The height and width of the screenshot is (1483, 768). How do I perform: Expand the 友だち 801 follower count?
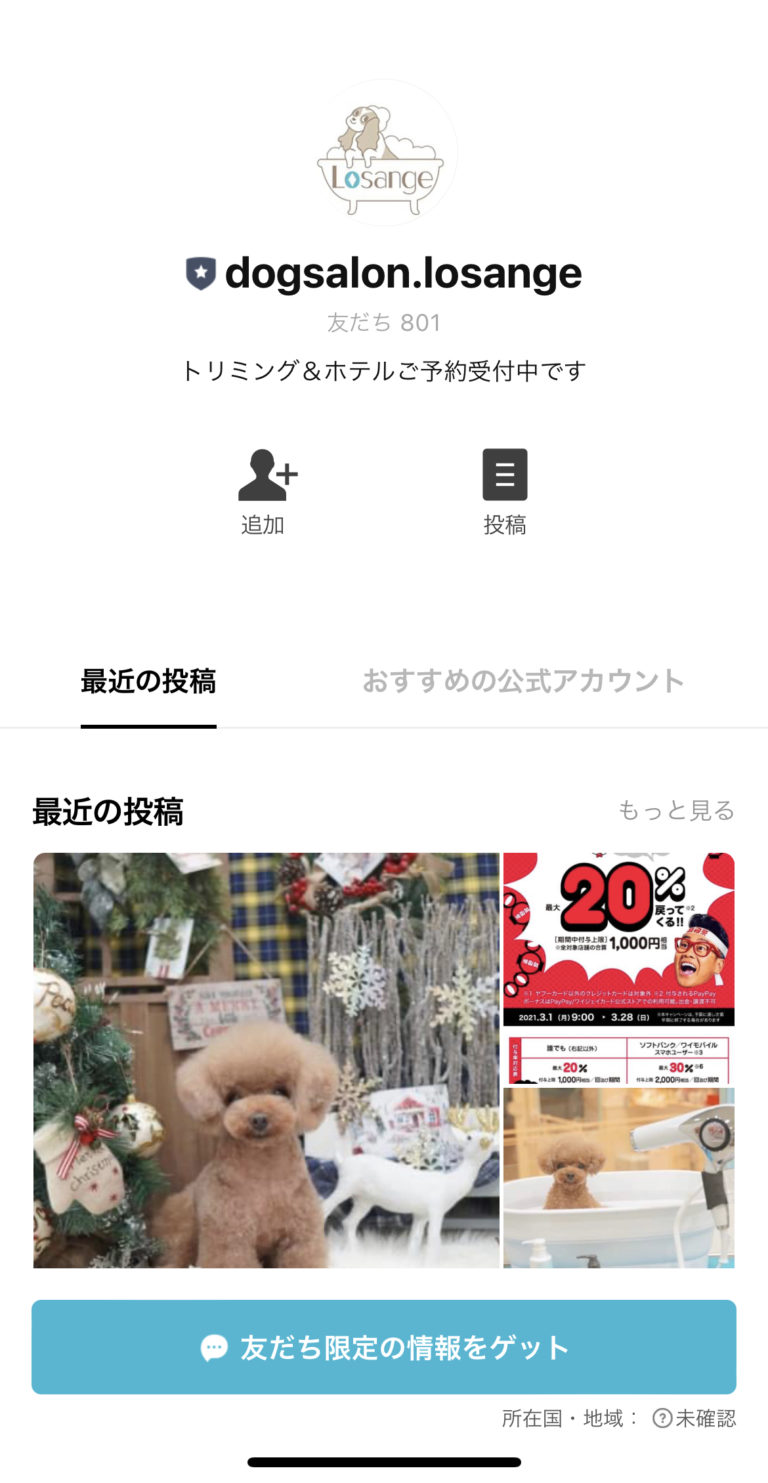tap(384, 322)
